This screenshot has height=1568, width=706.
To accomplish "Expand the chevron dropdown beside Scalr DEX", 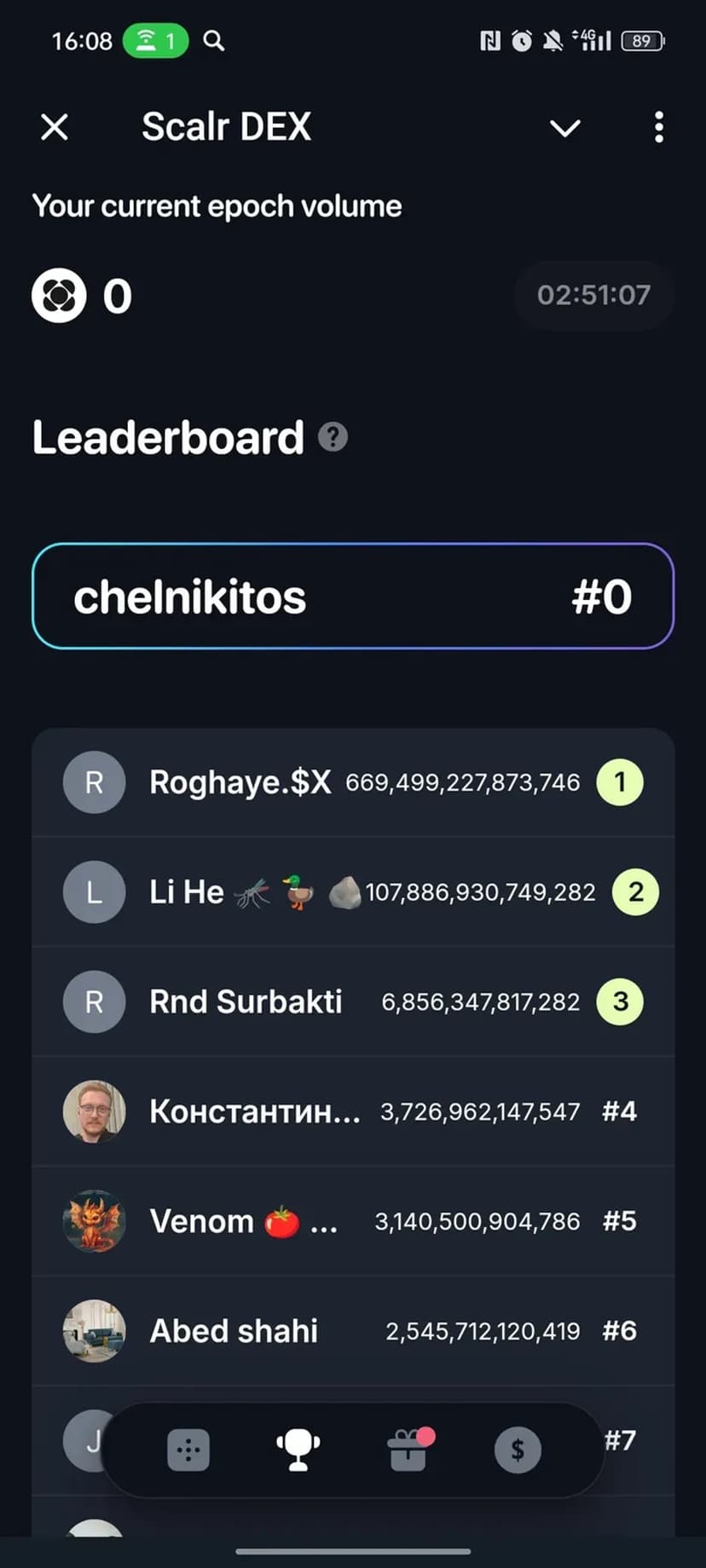I will click(x=564, y=128).
